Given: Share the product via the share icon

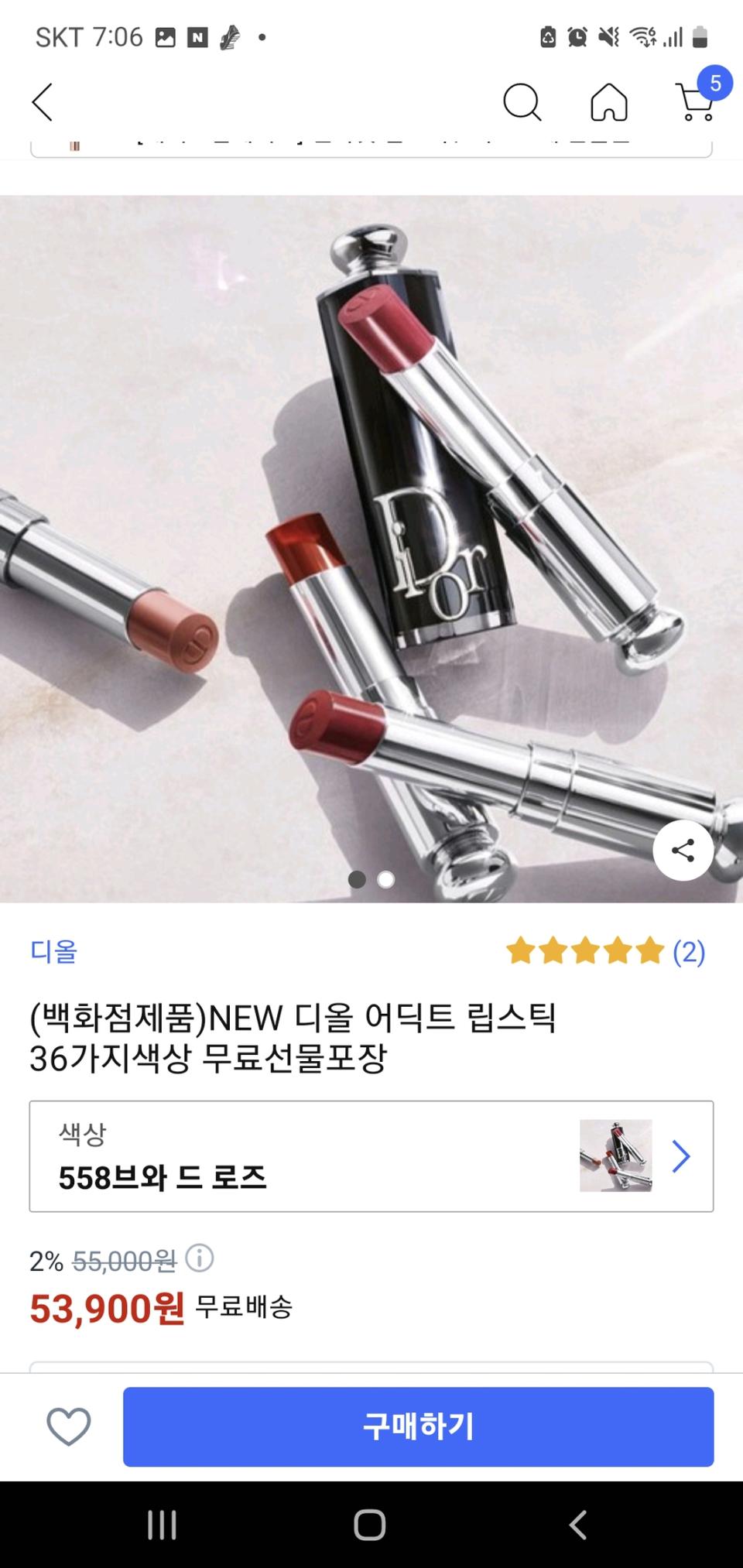Looking at the screenshot, I should 684,850.
